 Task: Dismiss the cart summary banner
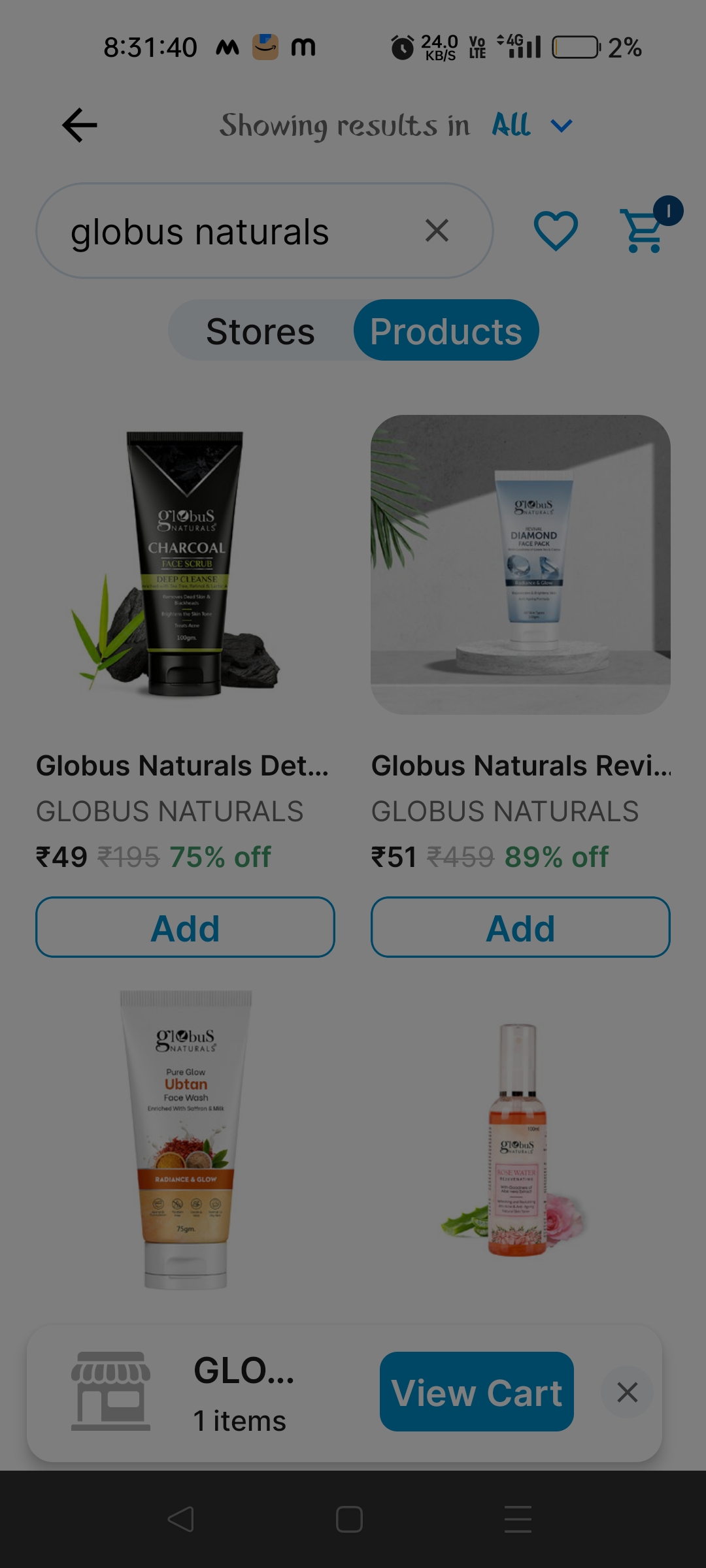[628, 1392]
